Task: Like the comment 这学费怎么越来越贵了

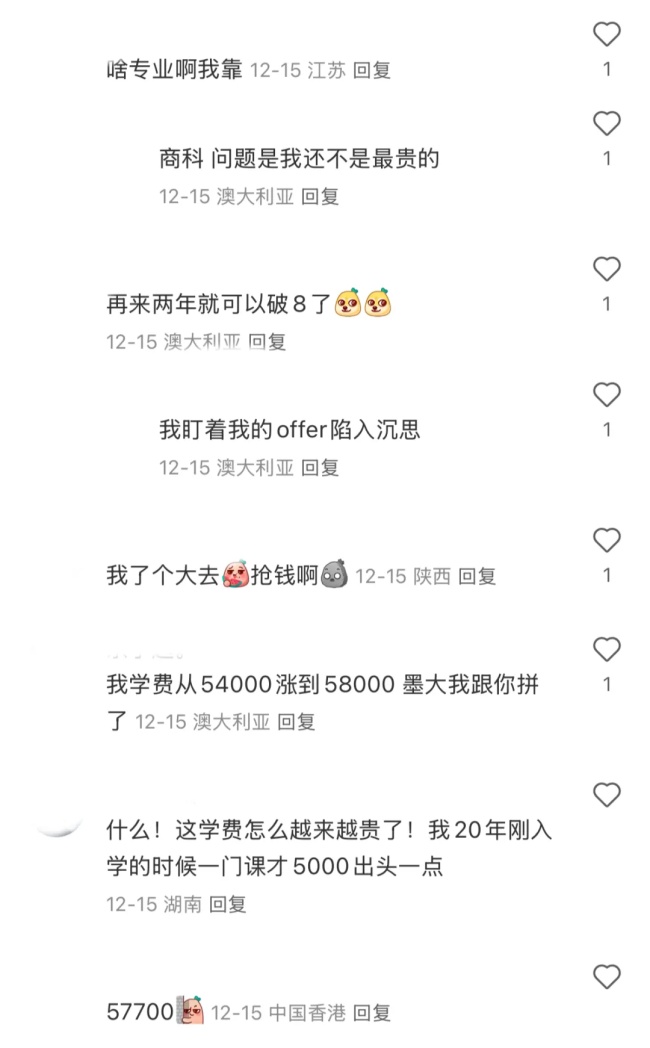Action: 606,795
